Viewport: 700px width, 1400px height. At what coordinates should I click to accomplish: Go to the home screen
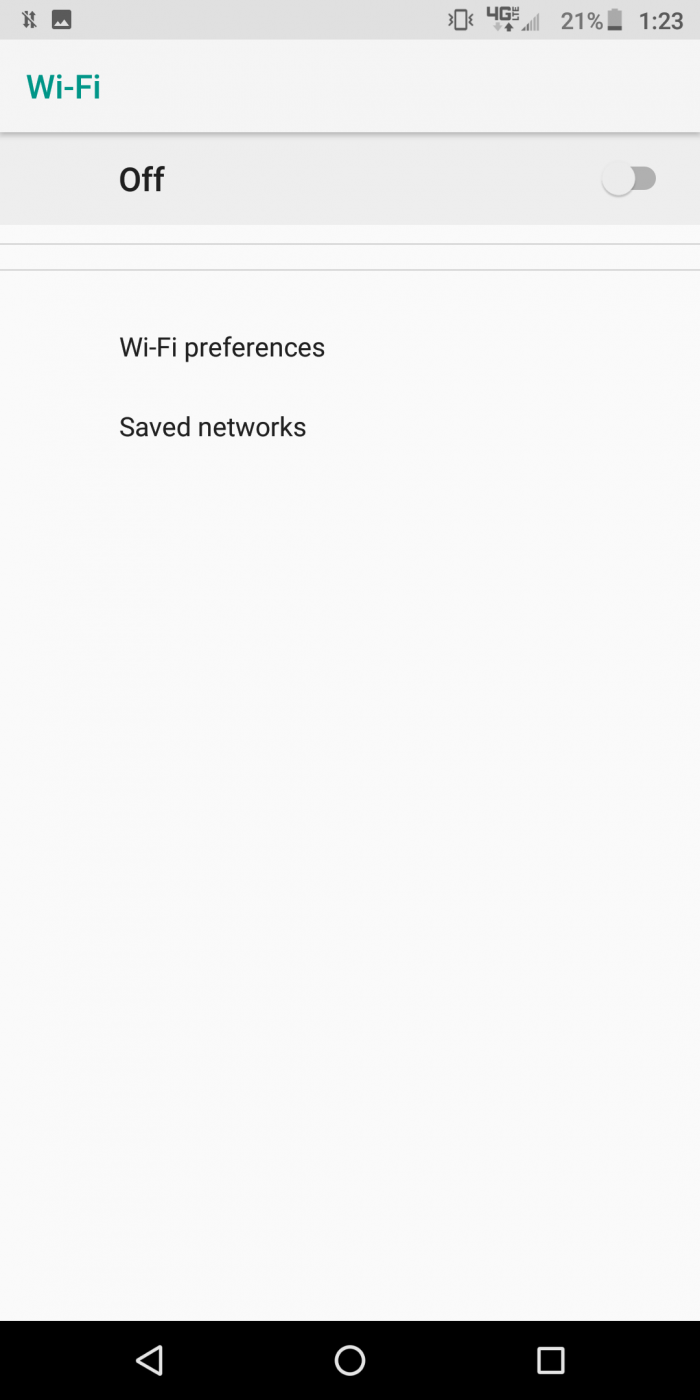[350, 1360]
